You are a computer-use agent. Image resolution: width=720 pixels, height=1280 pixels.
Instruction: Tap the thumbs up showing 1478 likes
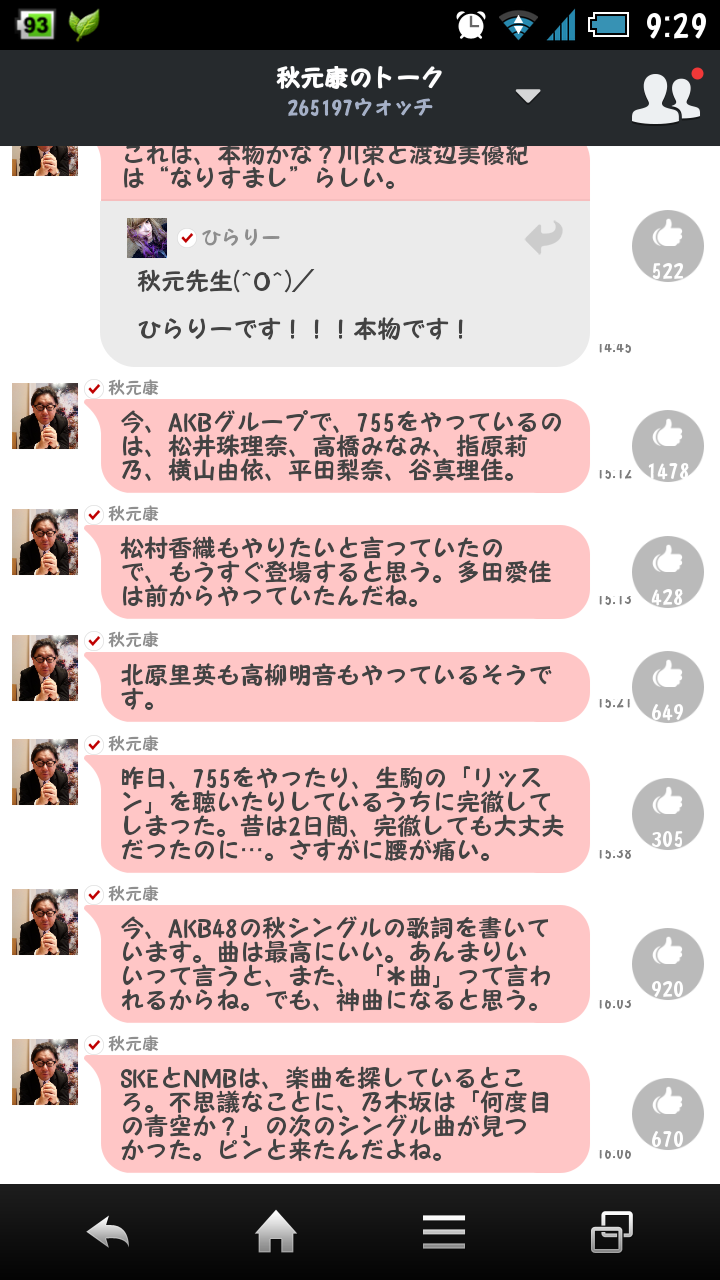pyautogui.click(x=667, y=446)
